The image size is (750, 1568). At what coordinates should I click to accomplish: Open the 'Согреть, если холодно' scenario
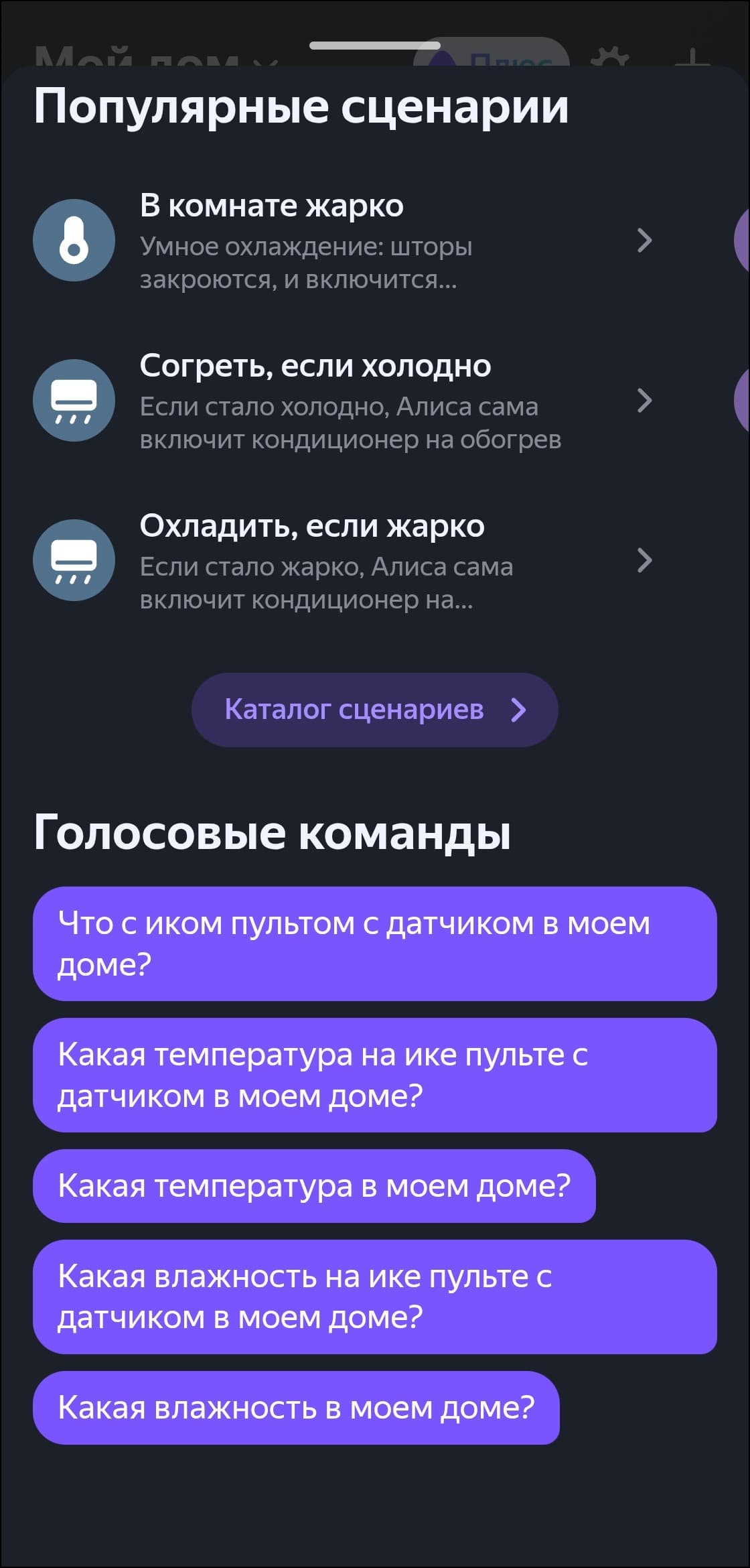[342, 401]
